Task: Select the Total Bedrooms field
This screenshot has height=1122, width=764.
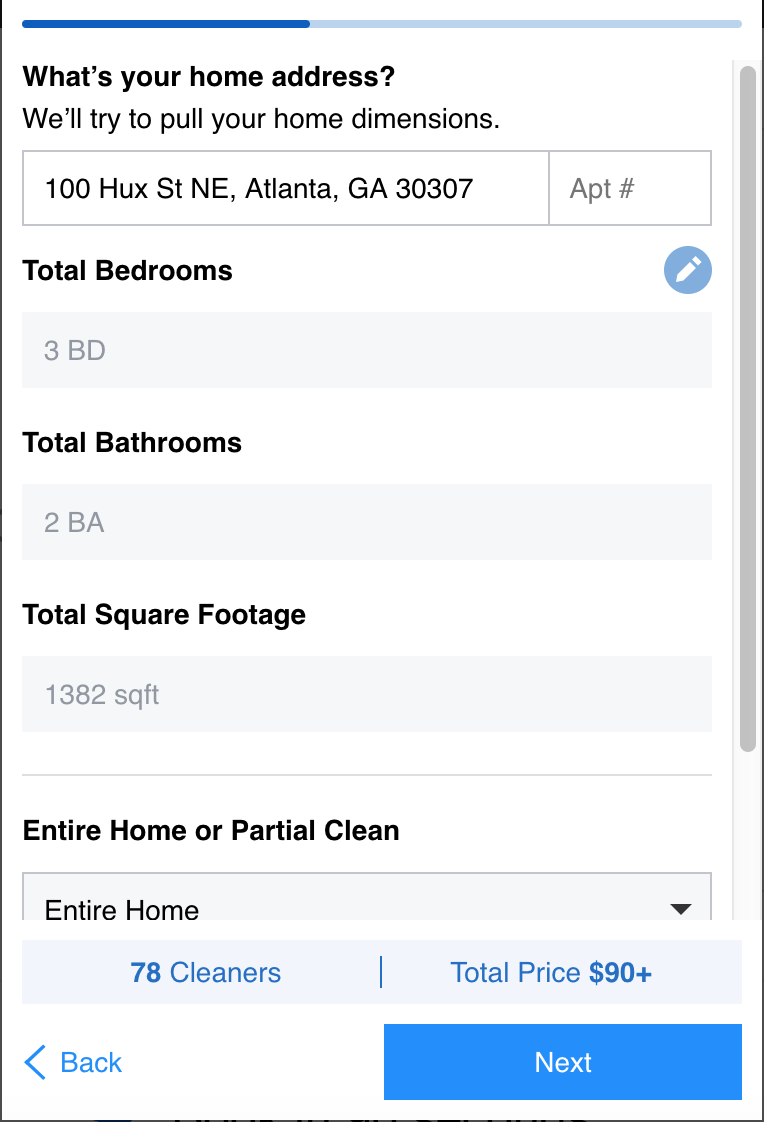Action: (367, 350)
